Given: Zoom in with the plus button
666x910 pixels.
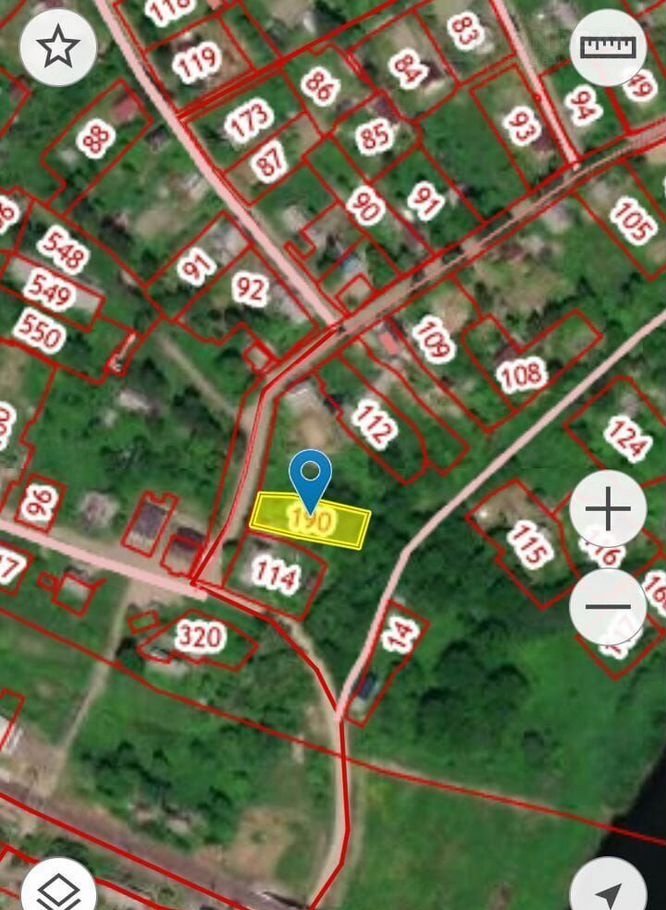Looking at the screenshot, I should (608, 510).
